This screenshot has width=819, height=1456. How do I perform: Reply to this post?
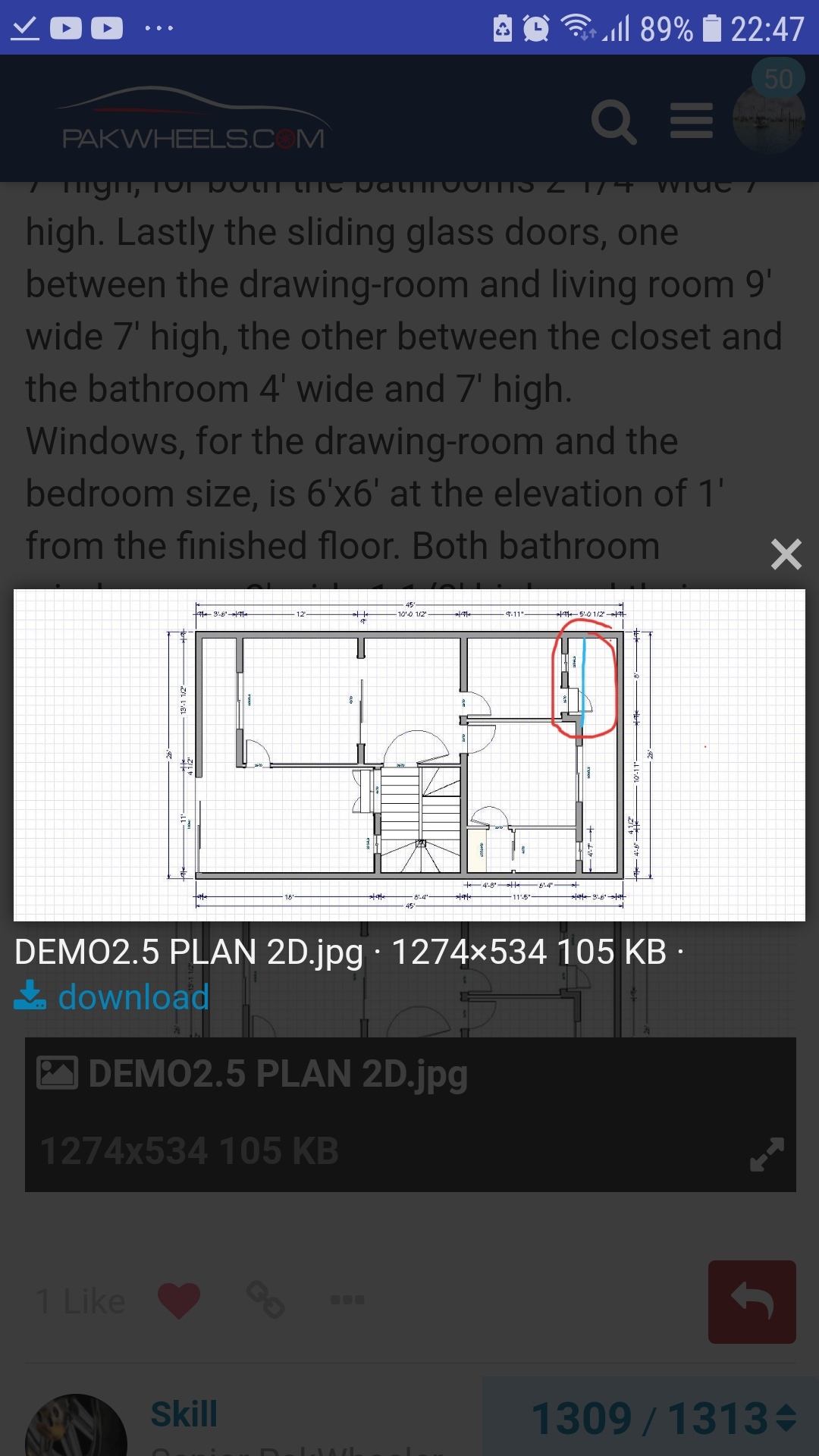752,1302
